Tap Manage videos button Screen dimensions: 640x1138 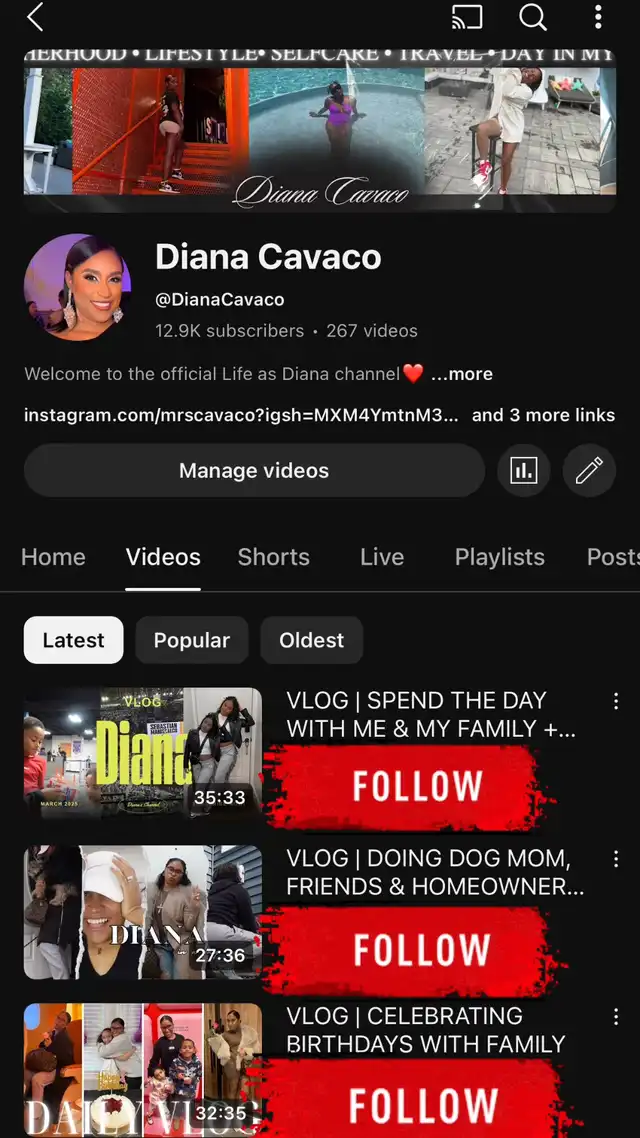click(x=254, y=471)
